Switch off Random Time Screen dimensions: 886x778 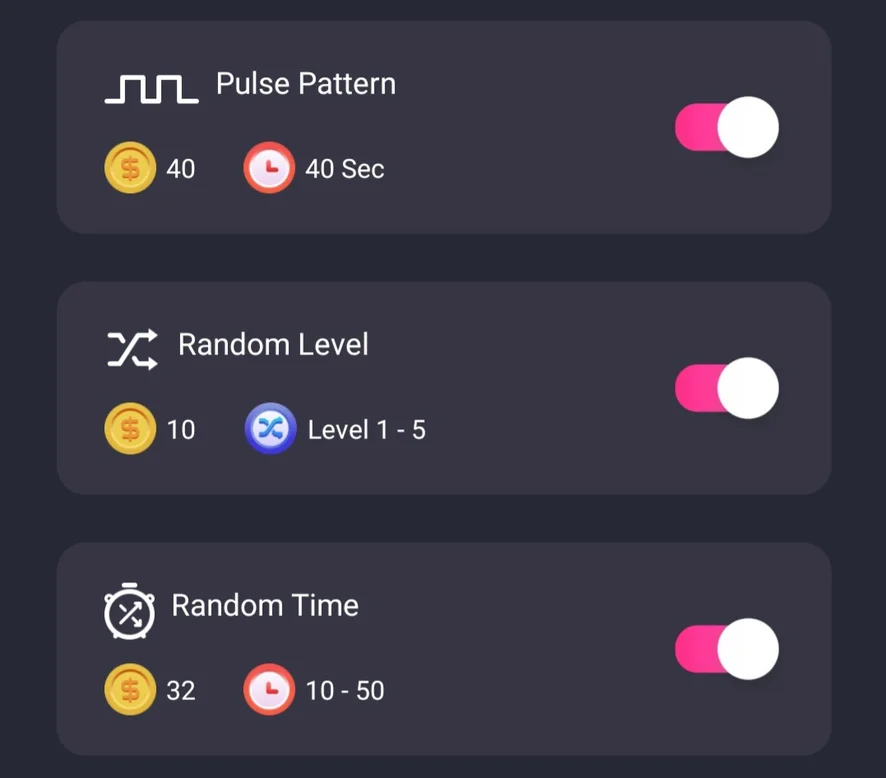[727, 649]
